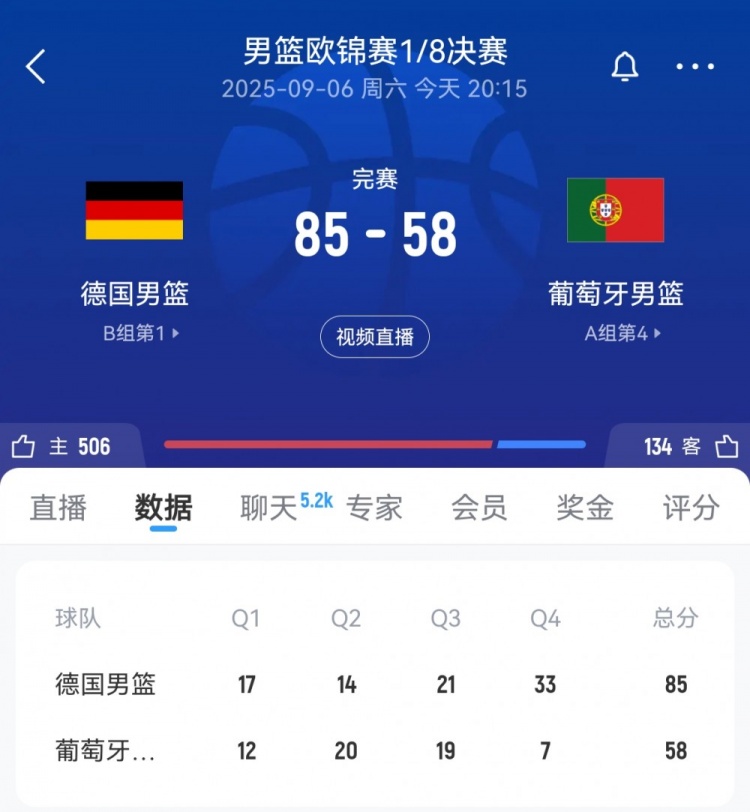Go back using the arrow icon

(x=36, y=67)
